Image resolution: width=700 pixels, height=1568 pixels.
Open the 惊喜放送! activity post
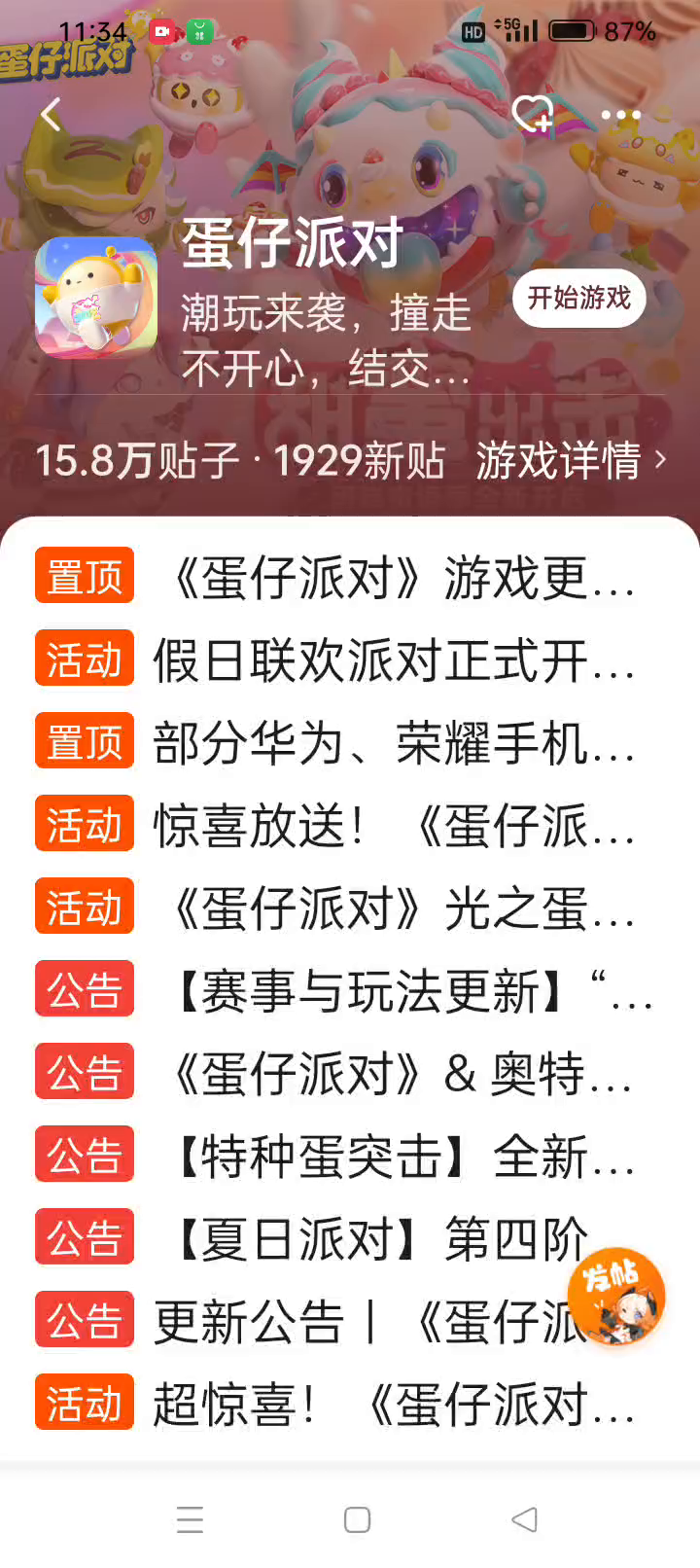(x=393, y=827)
